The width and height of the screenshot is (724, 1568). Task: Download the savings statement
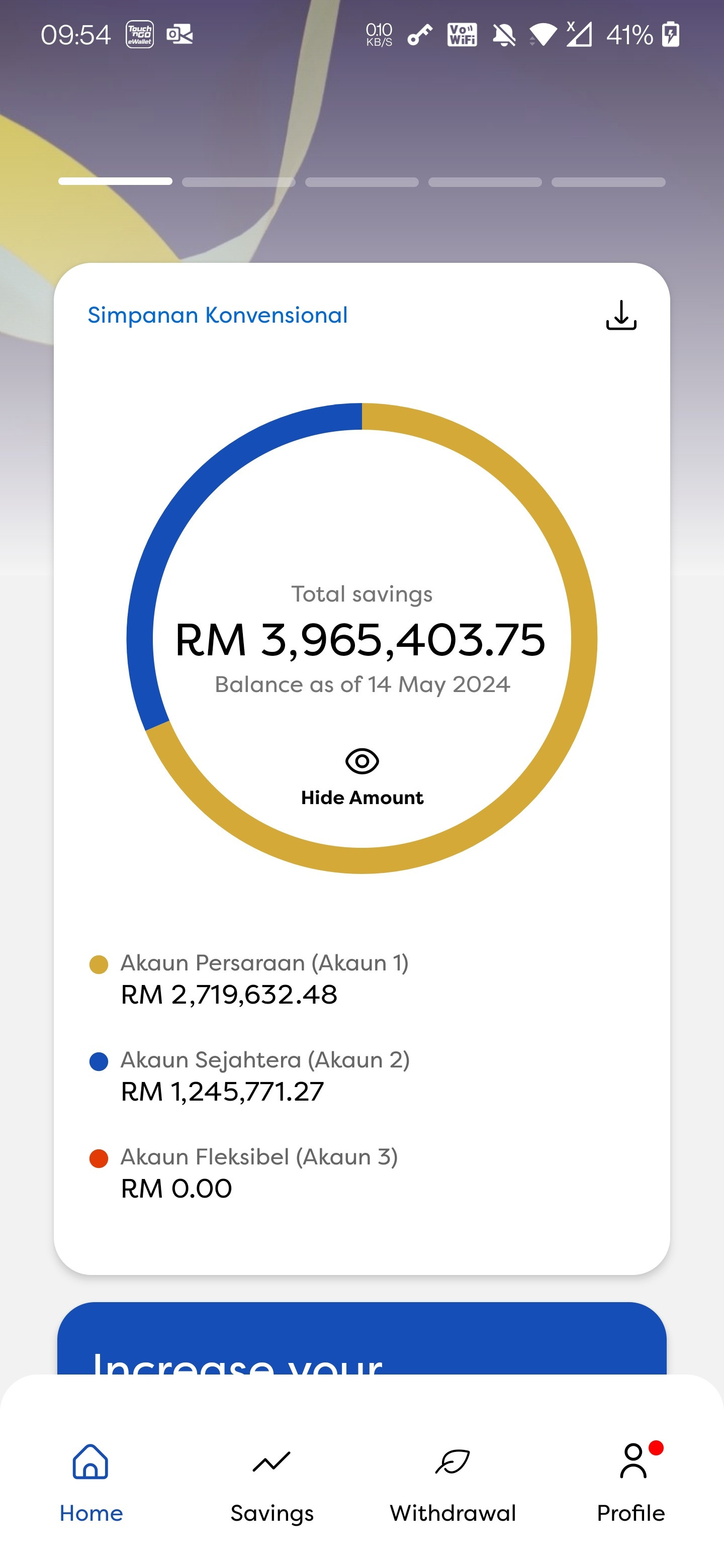click(x=621, y=315)
